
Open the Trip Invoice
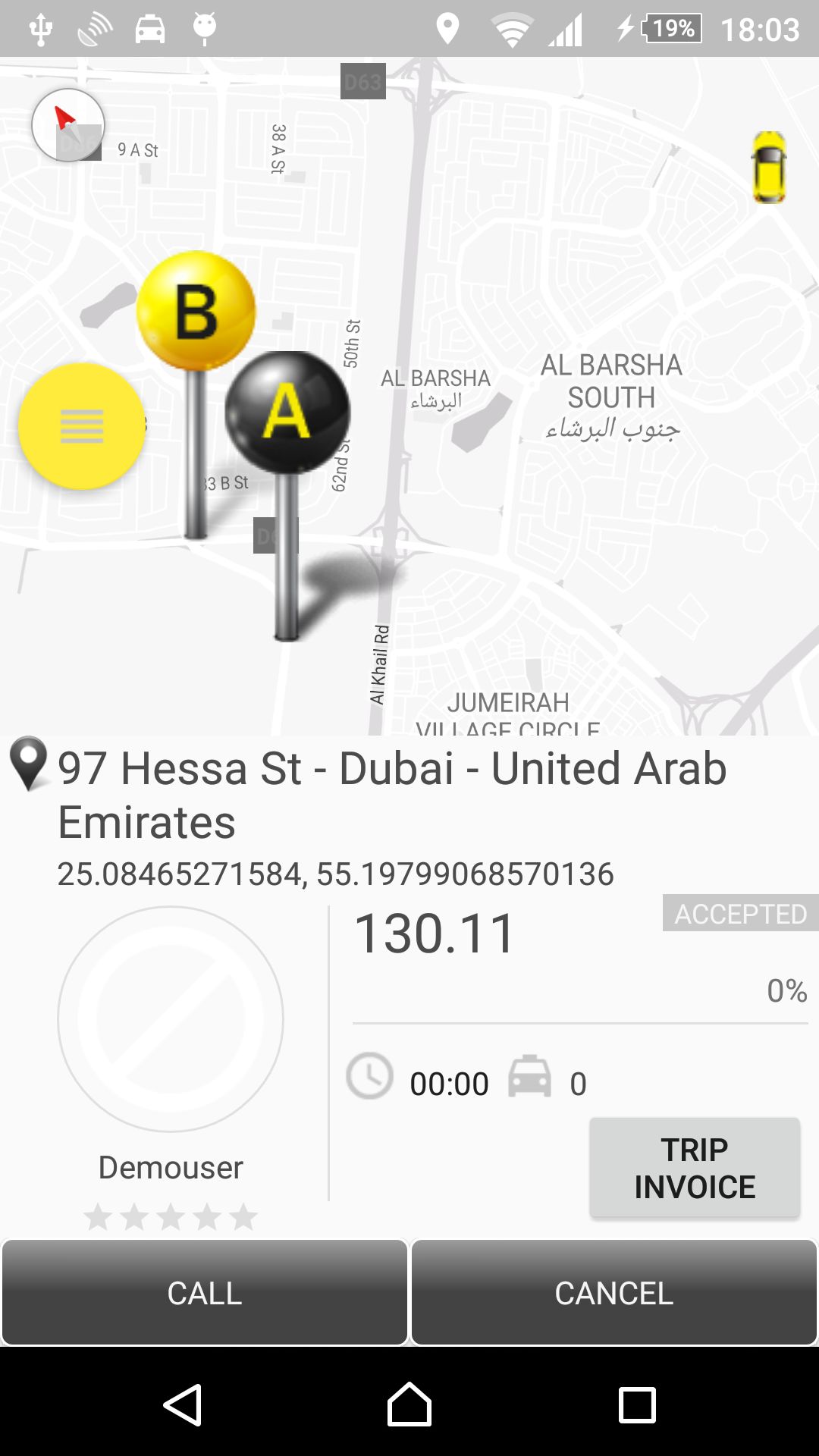(695, 1168)
